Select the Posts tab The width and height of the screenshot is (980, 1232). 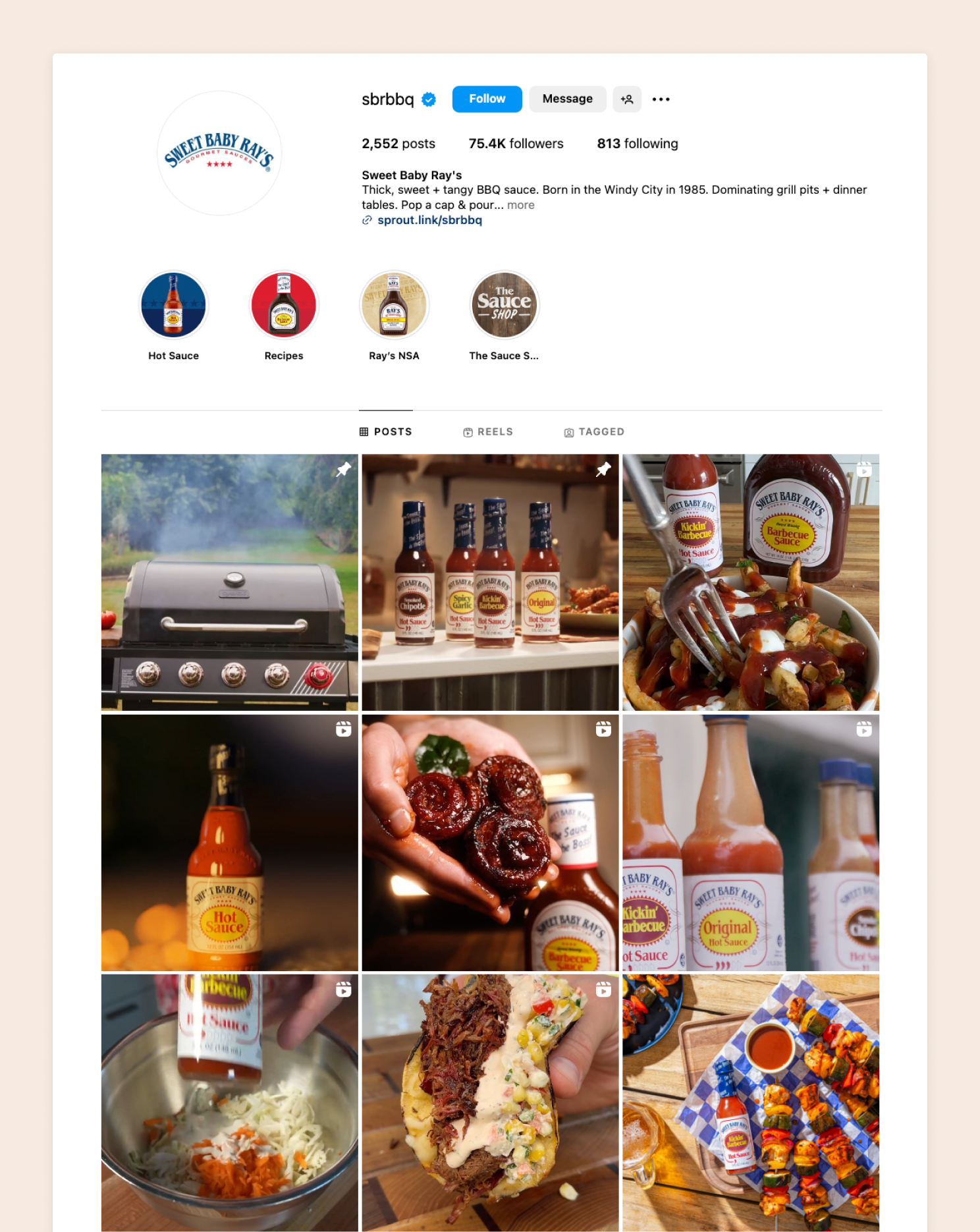coord(386,432)
